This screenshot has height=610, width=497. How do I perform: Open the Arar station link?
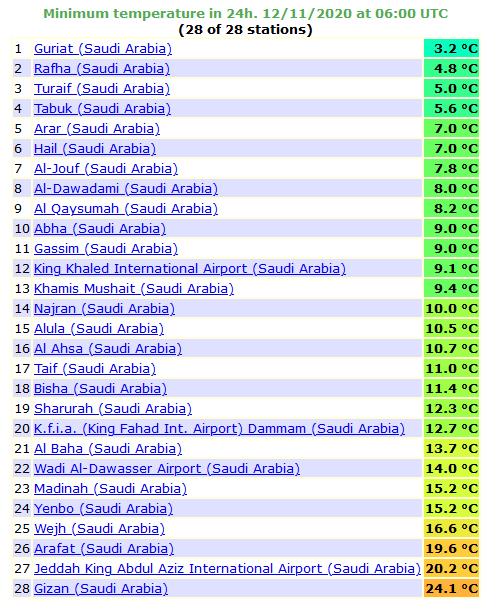[x=97, y=129]
